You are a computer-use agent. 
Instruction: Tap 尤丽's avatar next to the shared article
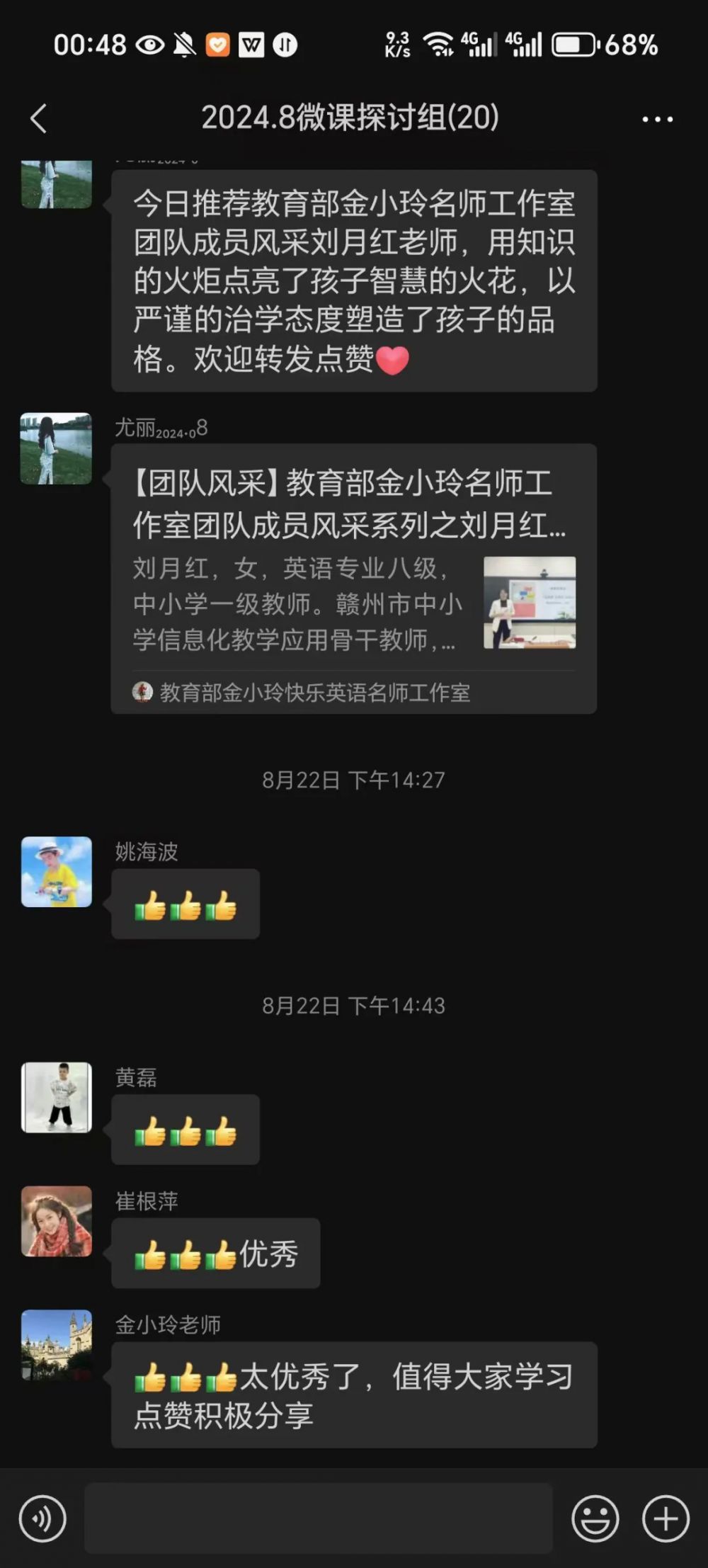pyautogui.click(x=56, y=448)
